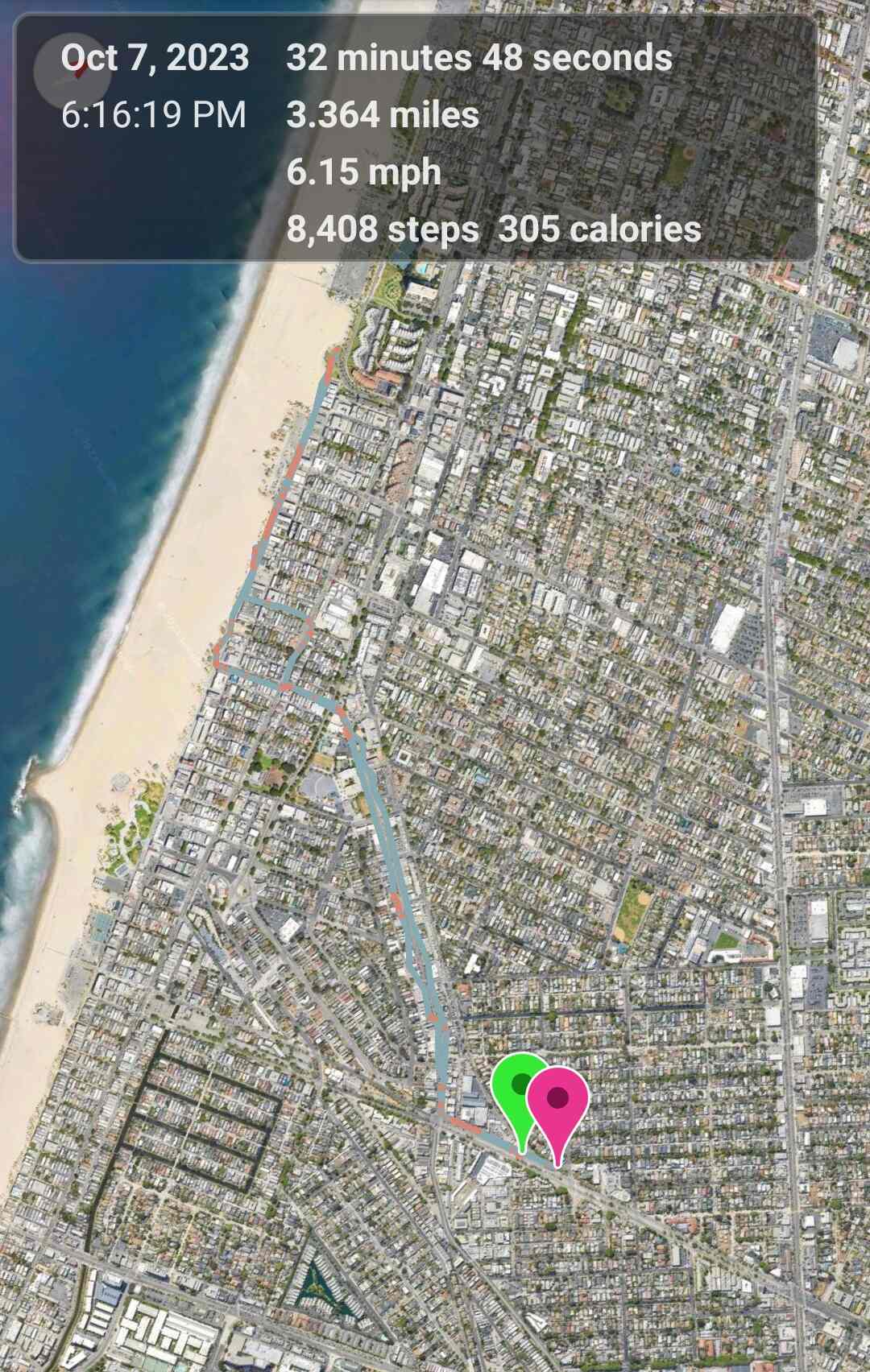Screen dimensions: 870x1372
Task: Click the dark center dot of the green pin
Action: 518,1085
